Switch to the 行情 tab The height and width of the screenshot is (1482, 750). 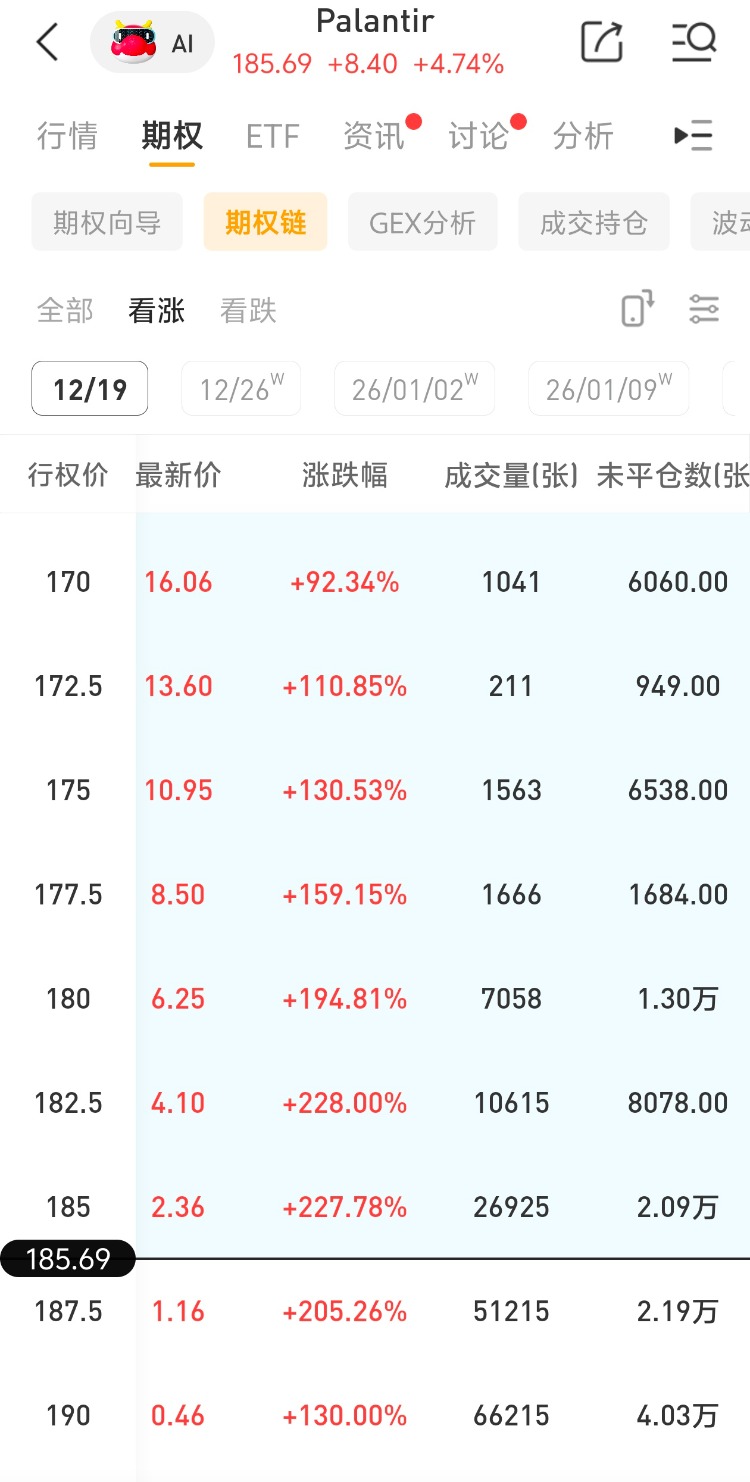67,136
